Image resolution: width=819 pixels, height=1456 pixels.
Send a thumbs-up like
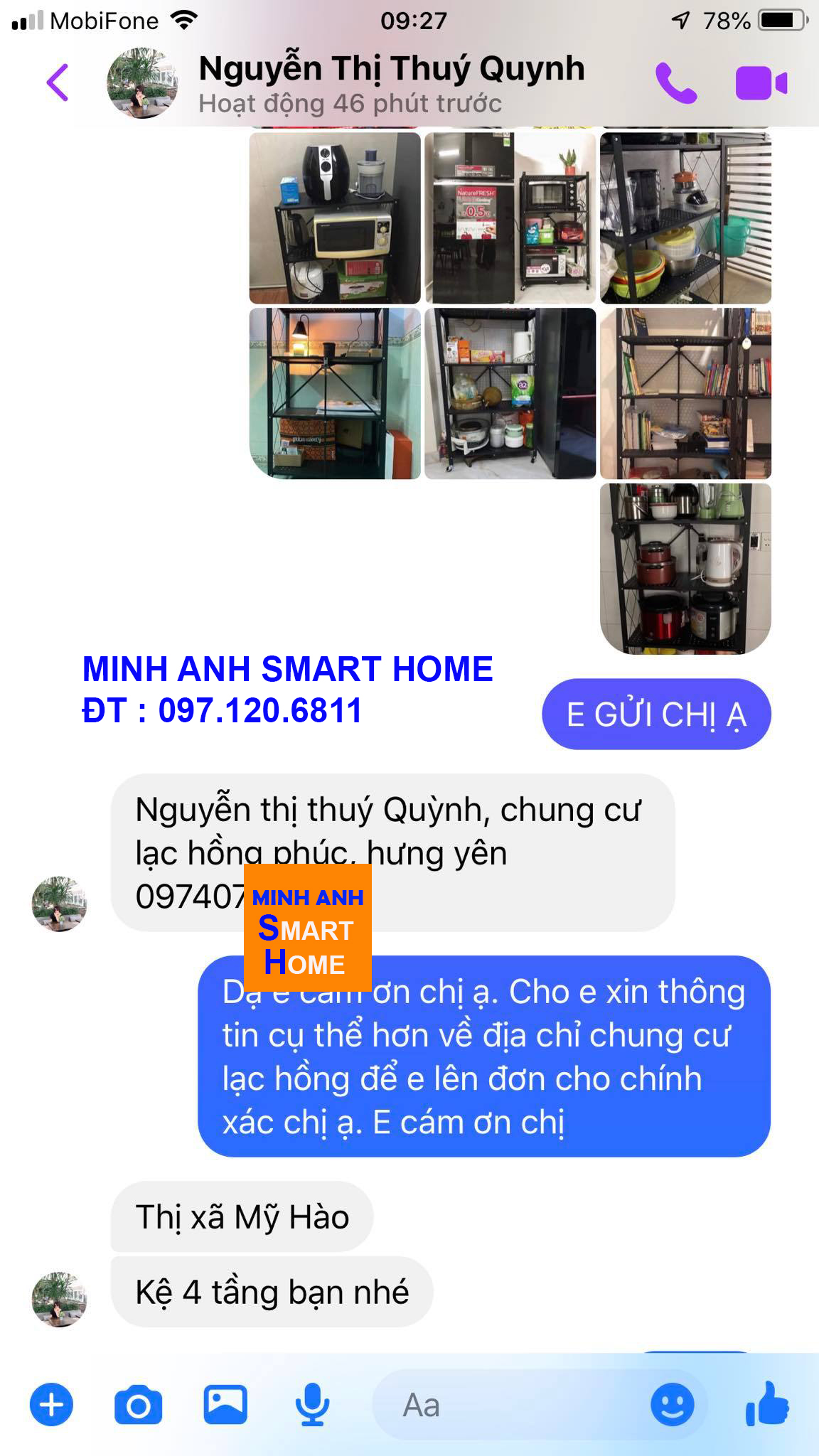coord(767,1403)
